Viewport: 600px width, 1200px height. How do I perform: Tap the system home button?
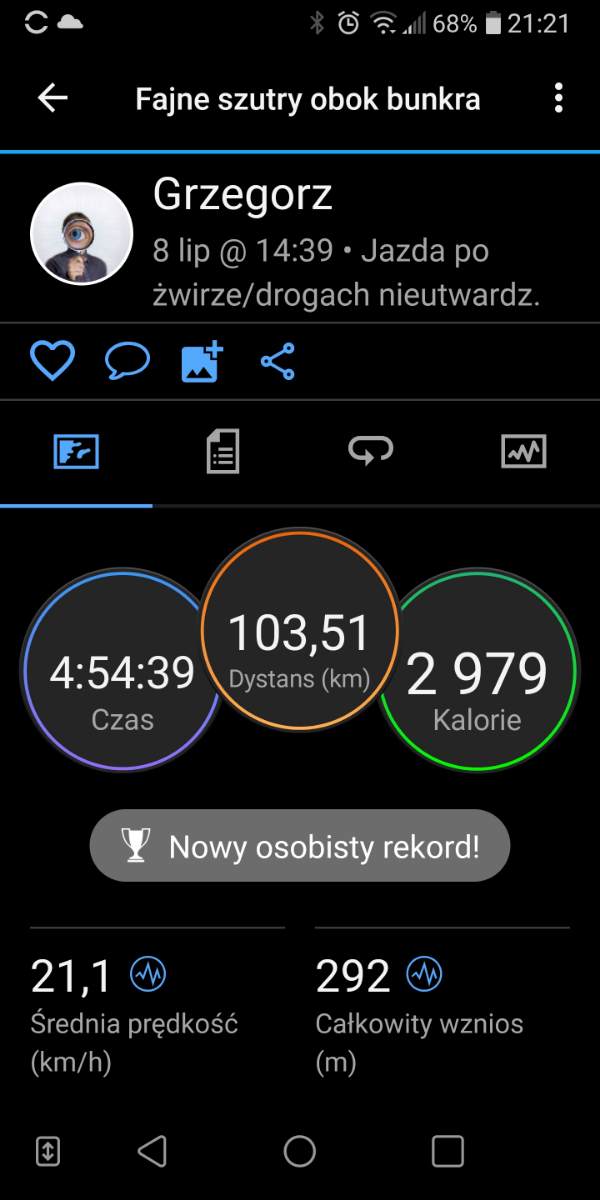(300, 1151)
